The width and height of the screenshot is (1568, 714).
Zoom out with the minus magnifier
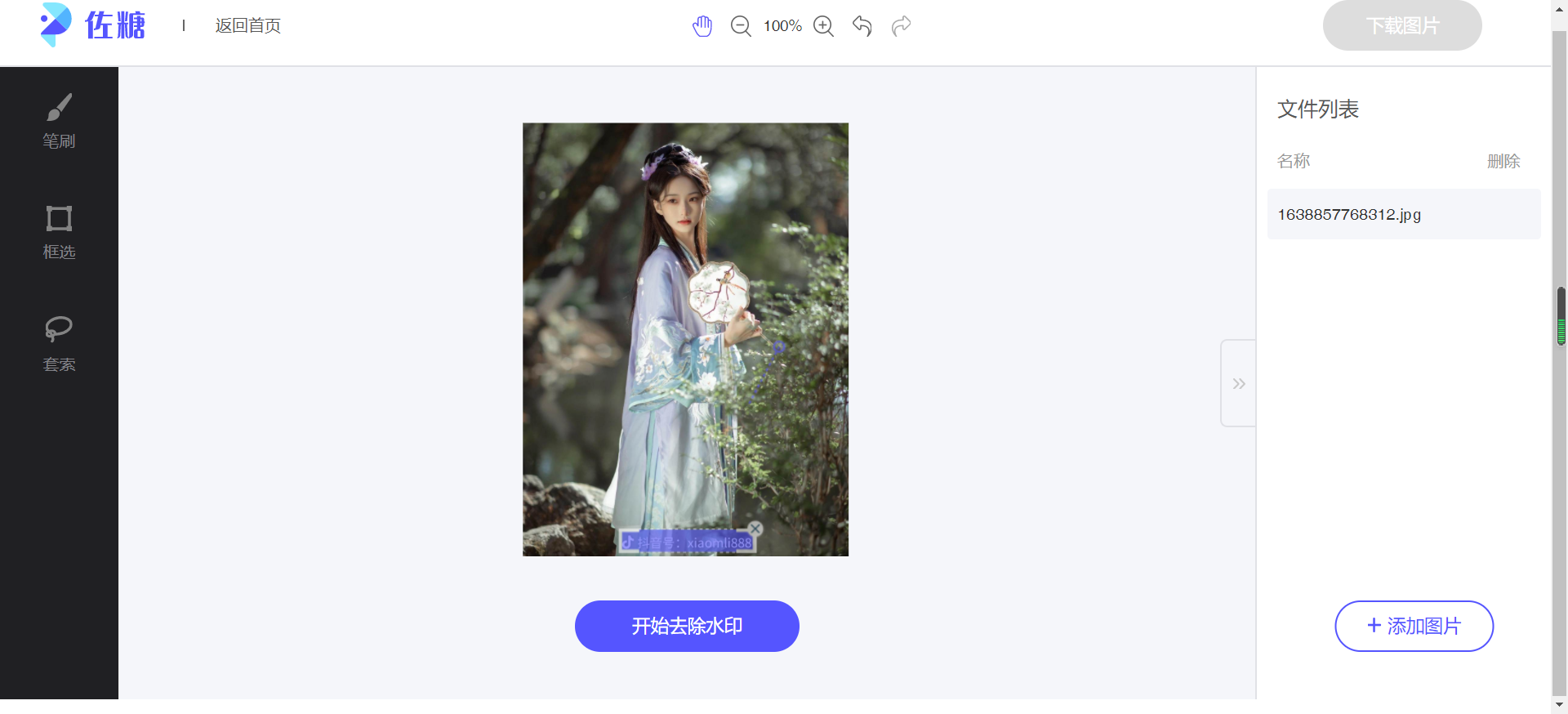click(741, 26)
